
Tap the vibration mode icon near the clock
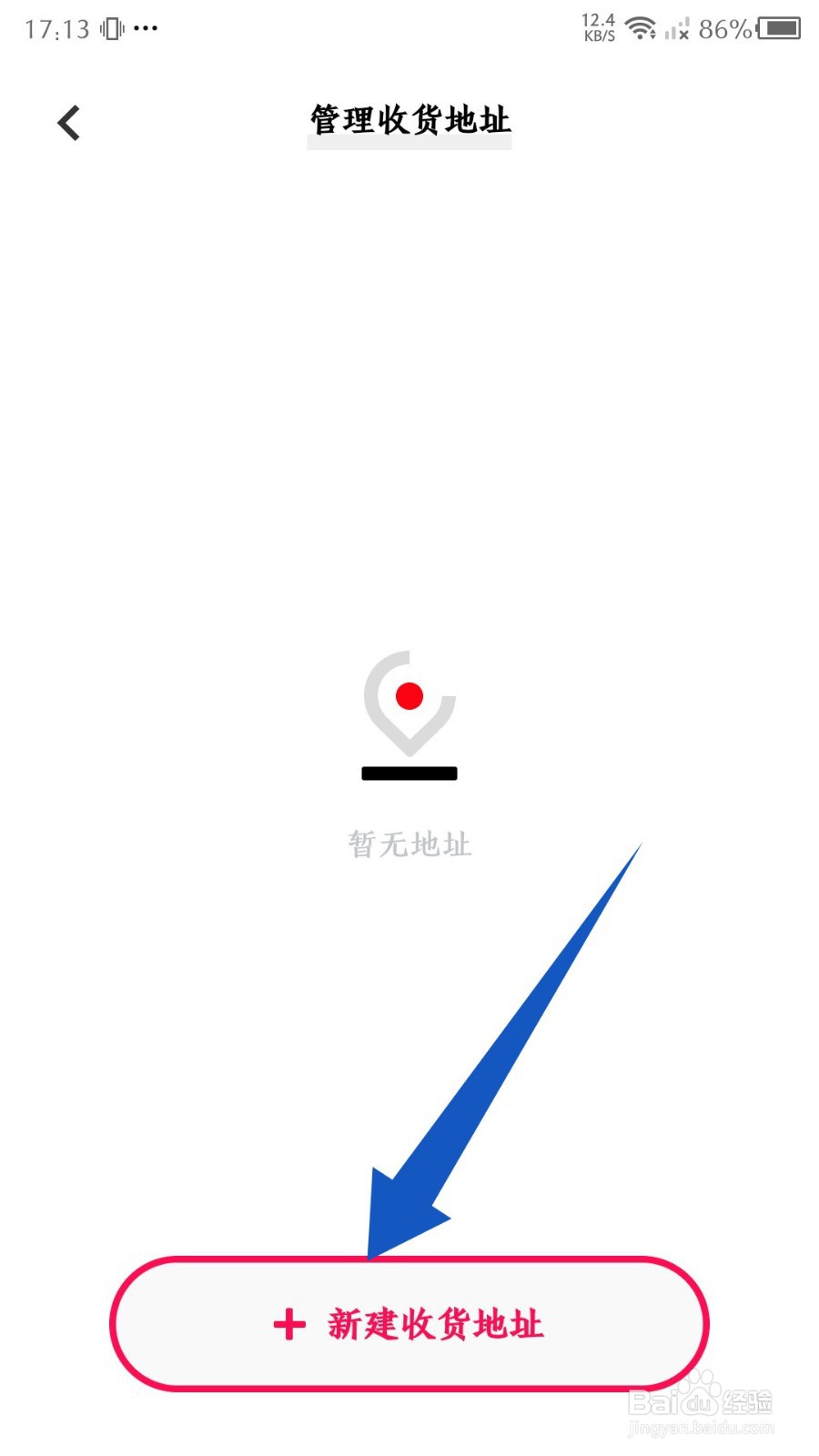[x=111, y=27]
